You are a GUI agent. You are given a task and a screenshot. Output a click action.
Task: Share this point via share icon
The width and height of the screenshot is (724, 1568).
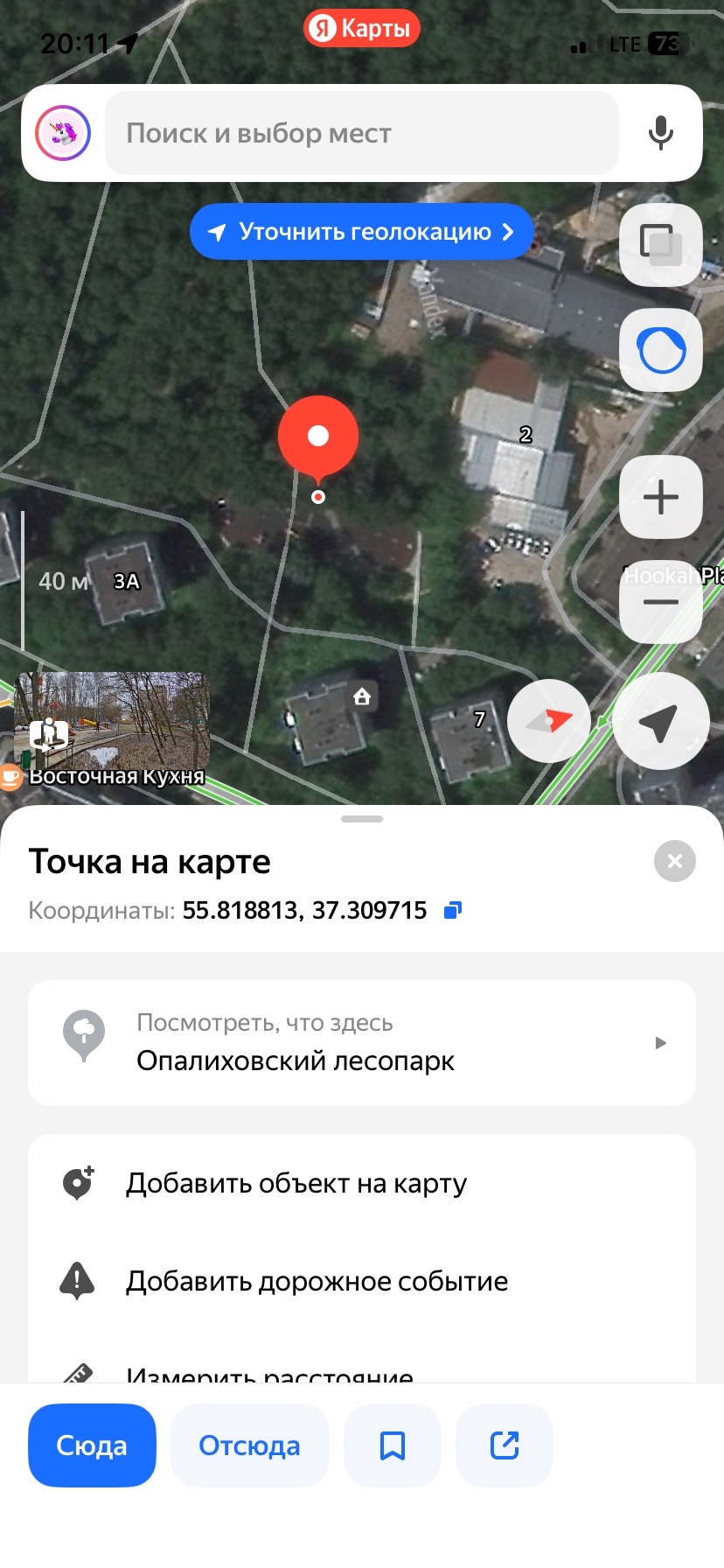click(x=505, y=1445)
